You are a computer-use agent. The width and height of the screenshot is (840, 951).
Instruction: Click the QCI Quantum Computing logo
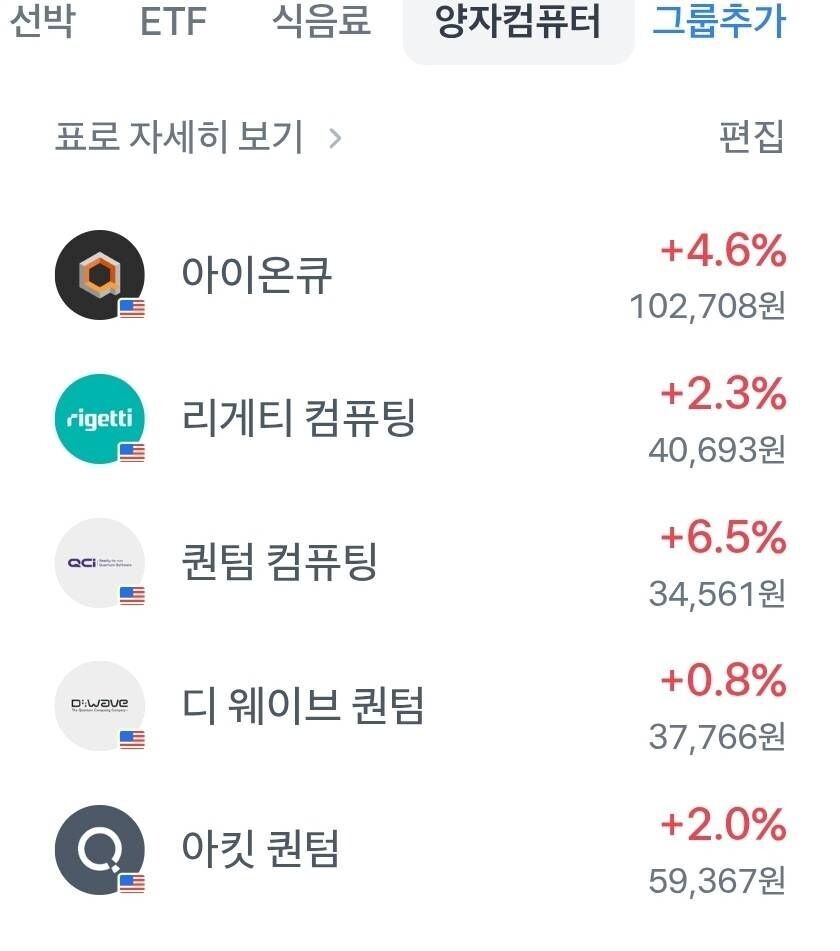tap(97, 562)
